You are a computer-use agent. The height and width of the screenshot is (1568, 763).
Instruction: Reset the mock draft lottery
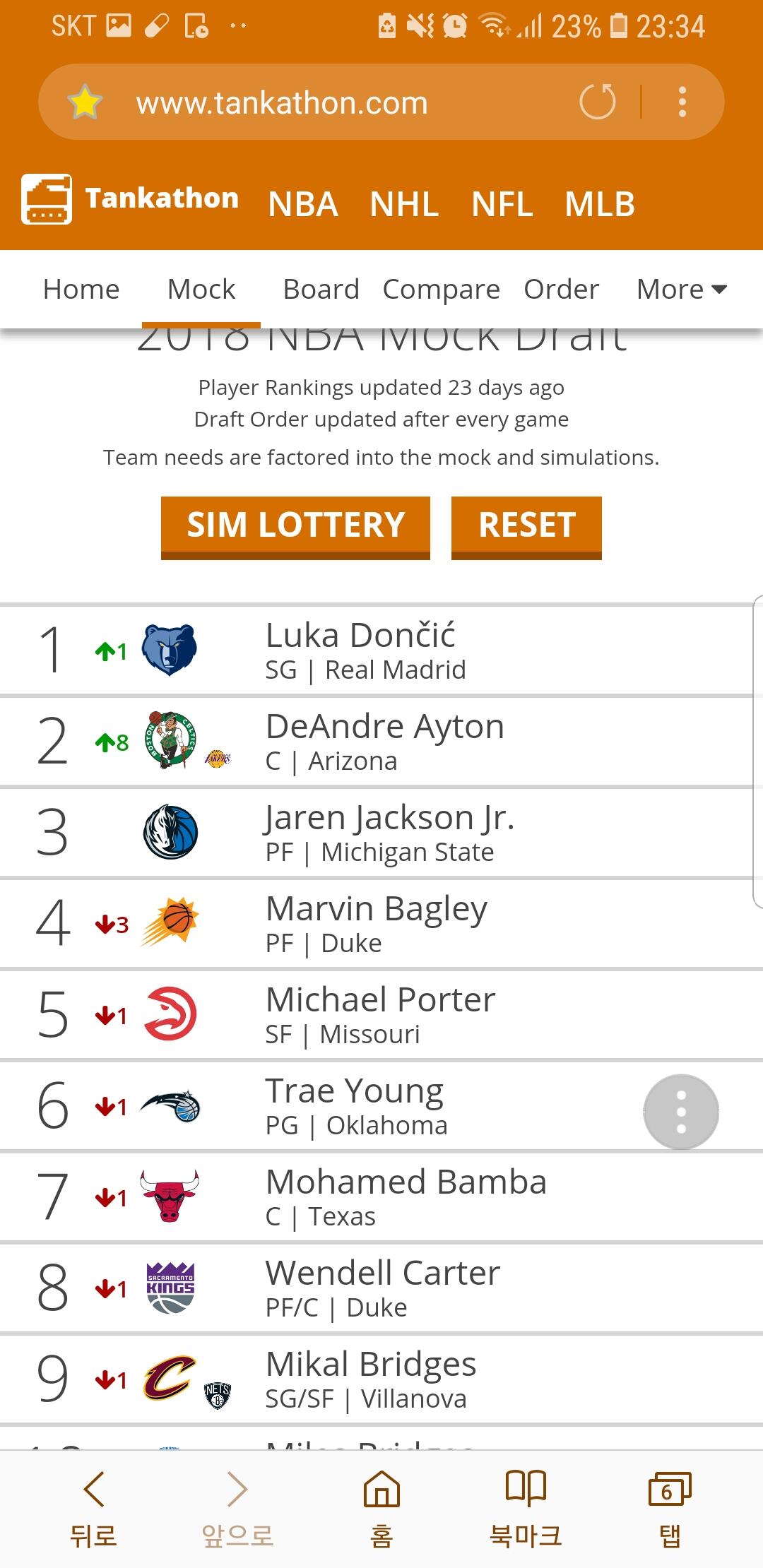(526, 526)
